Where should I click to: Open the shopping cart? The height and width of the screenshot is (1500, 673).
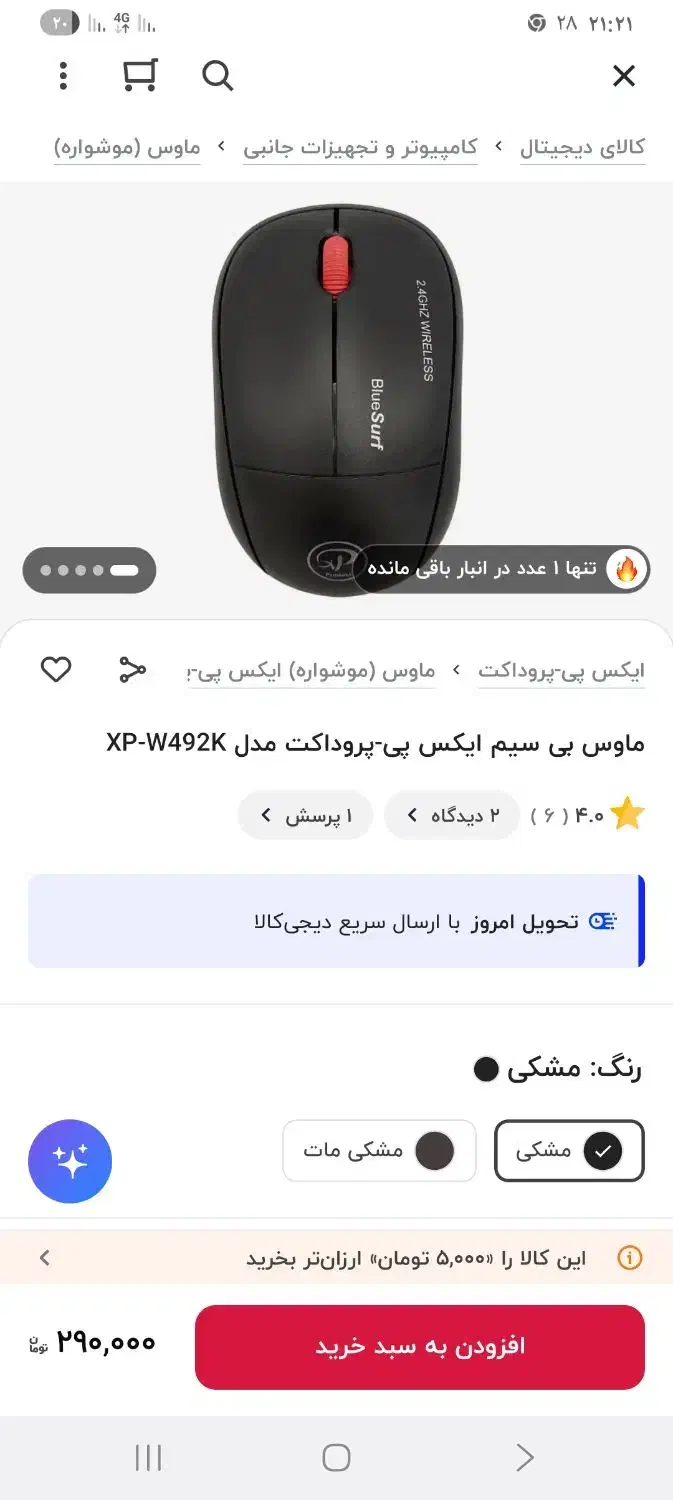tap(140, 76)
